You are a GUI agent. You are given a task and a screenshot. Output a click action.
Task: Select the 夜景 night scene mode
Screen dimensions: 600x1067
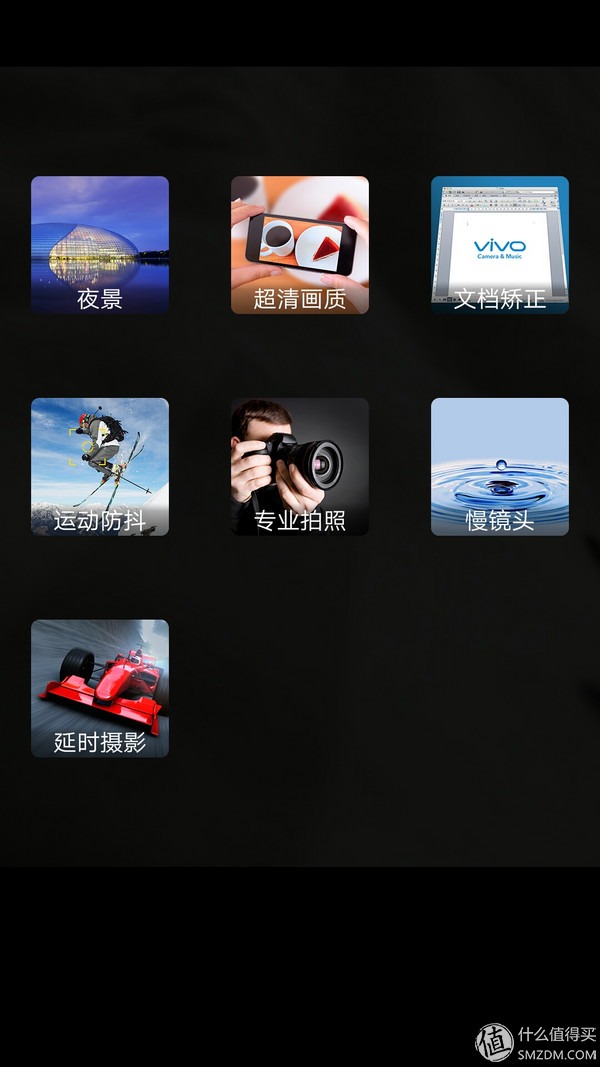(x=100, y=245)
